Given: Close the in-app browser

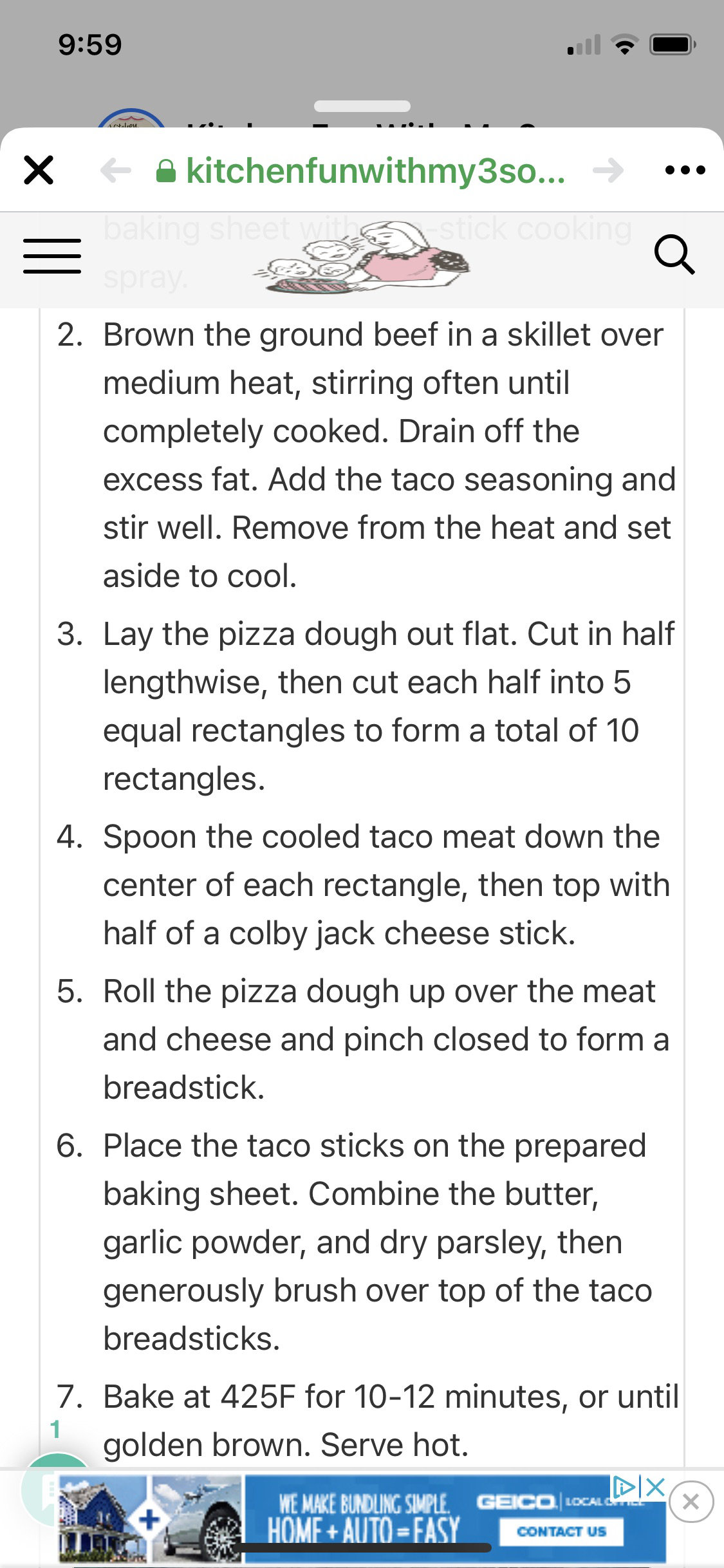Looking at the screenshot, I should pos(39,170).
